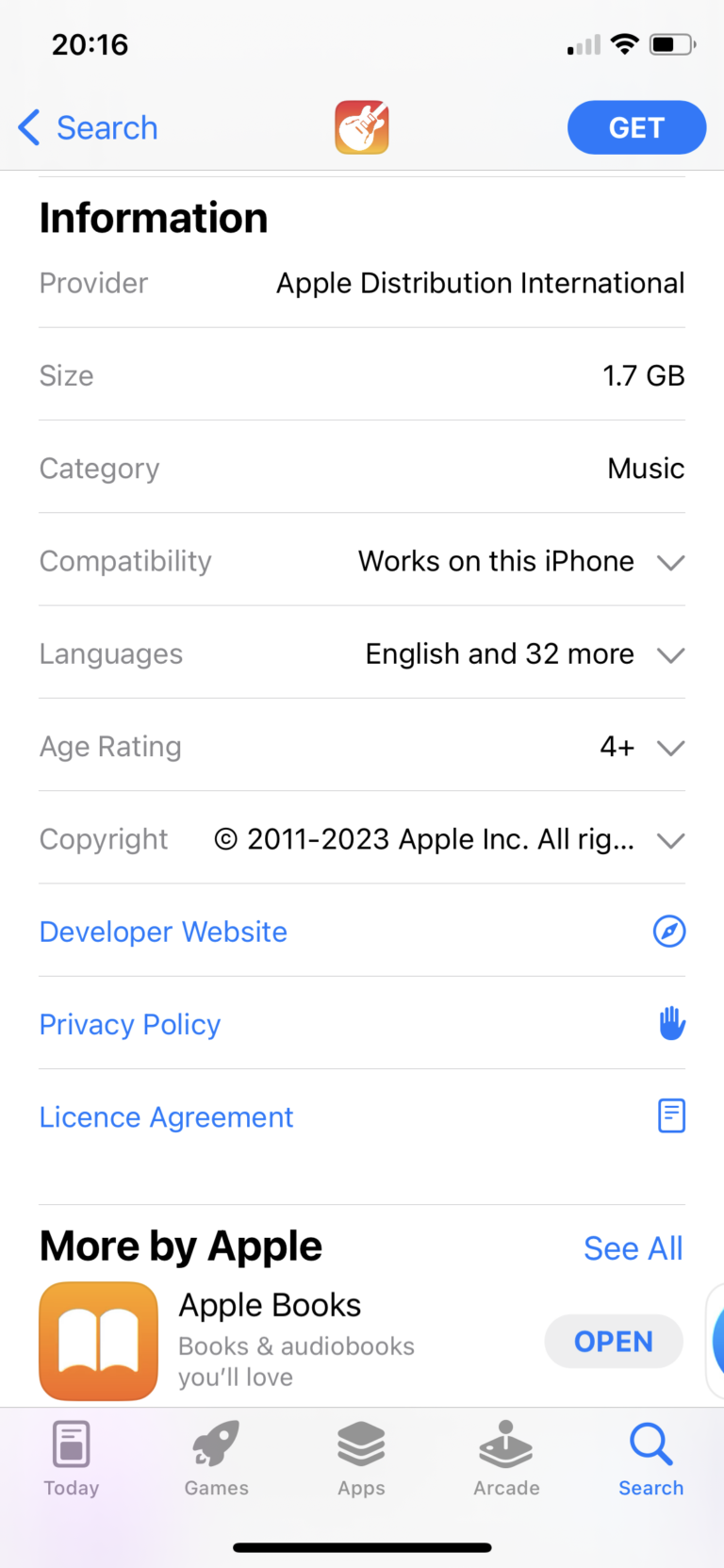Tap the home indicator bar at bottom
The width and height of the screenshot is (724, 1568).
pos(362,1546)
